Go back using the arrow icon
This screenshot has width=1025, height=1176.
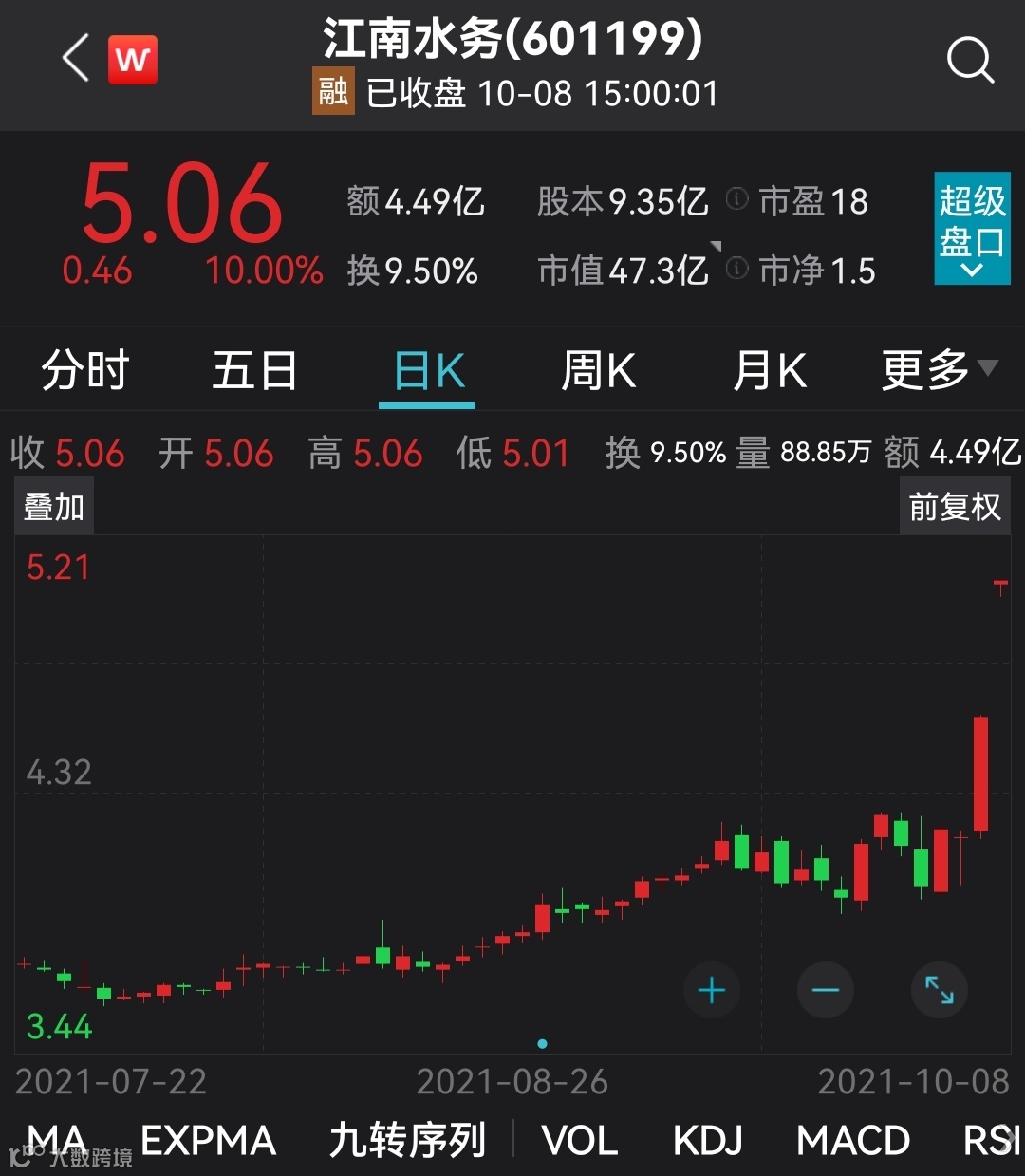tap(76, 59)
